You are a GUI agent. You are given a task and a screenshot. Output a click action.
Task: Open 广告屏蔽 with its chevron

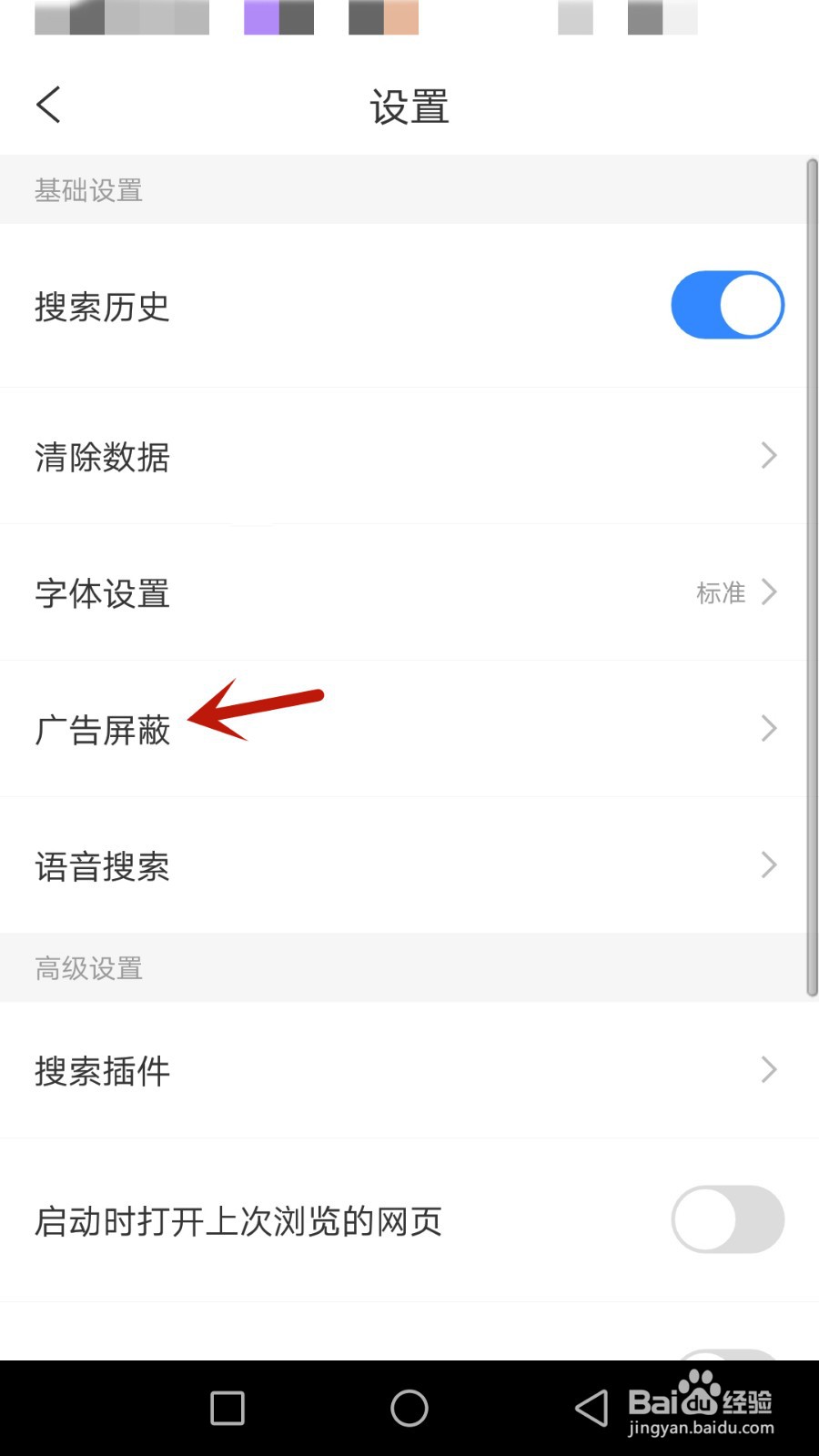pos(767,728)
